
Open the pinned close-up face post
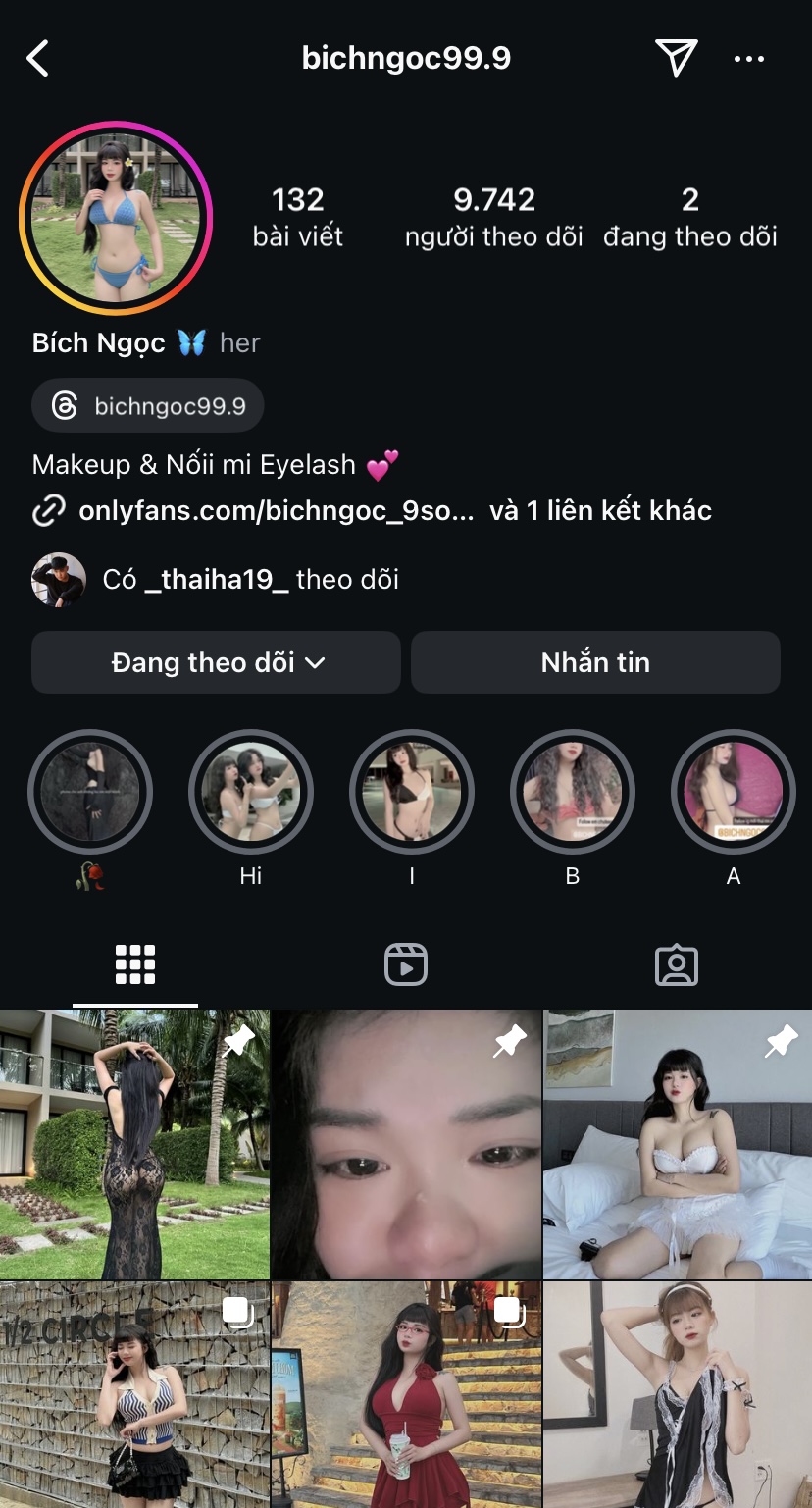(406, 1144)
